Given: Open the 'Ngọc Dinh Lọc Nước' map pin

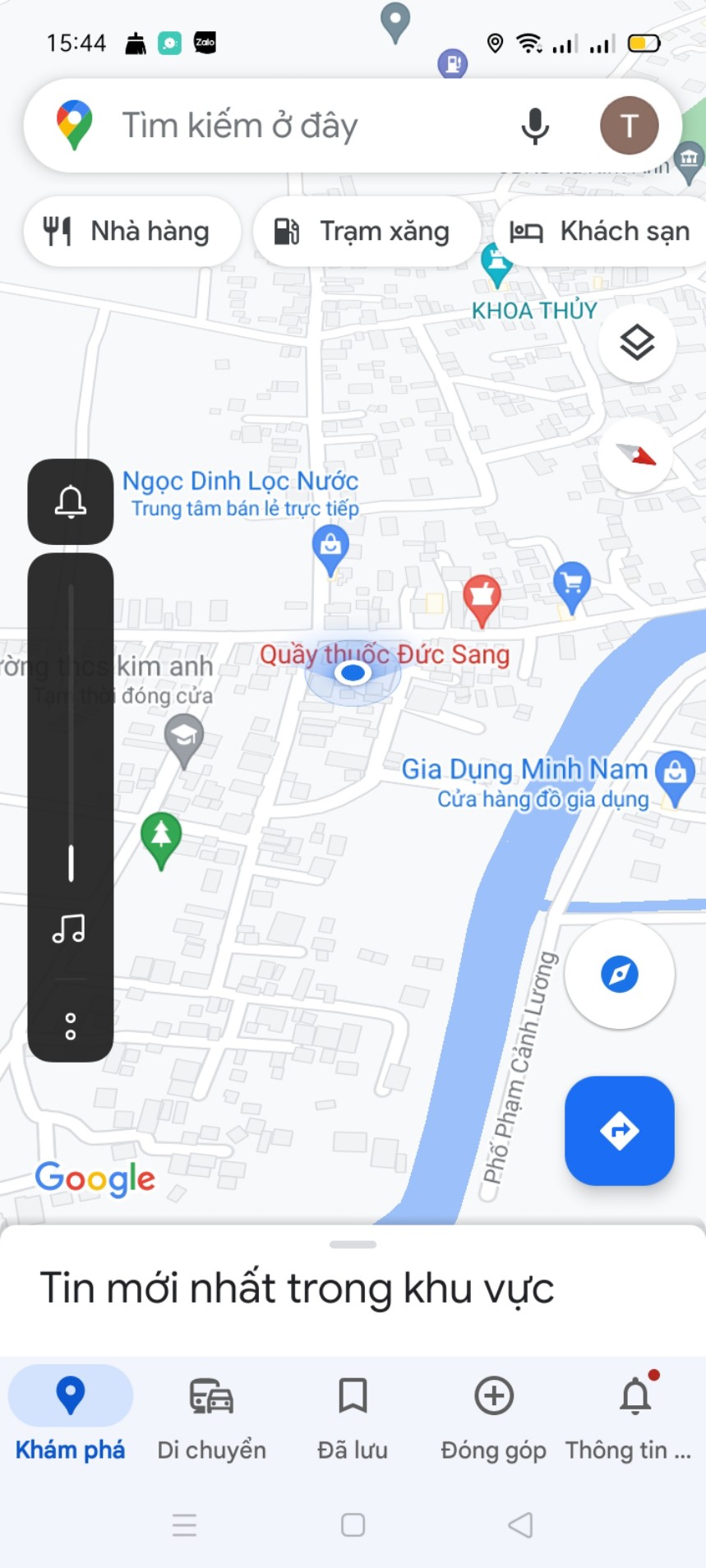Looking at the screenshot, I should (x=330, y=547).
